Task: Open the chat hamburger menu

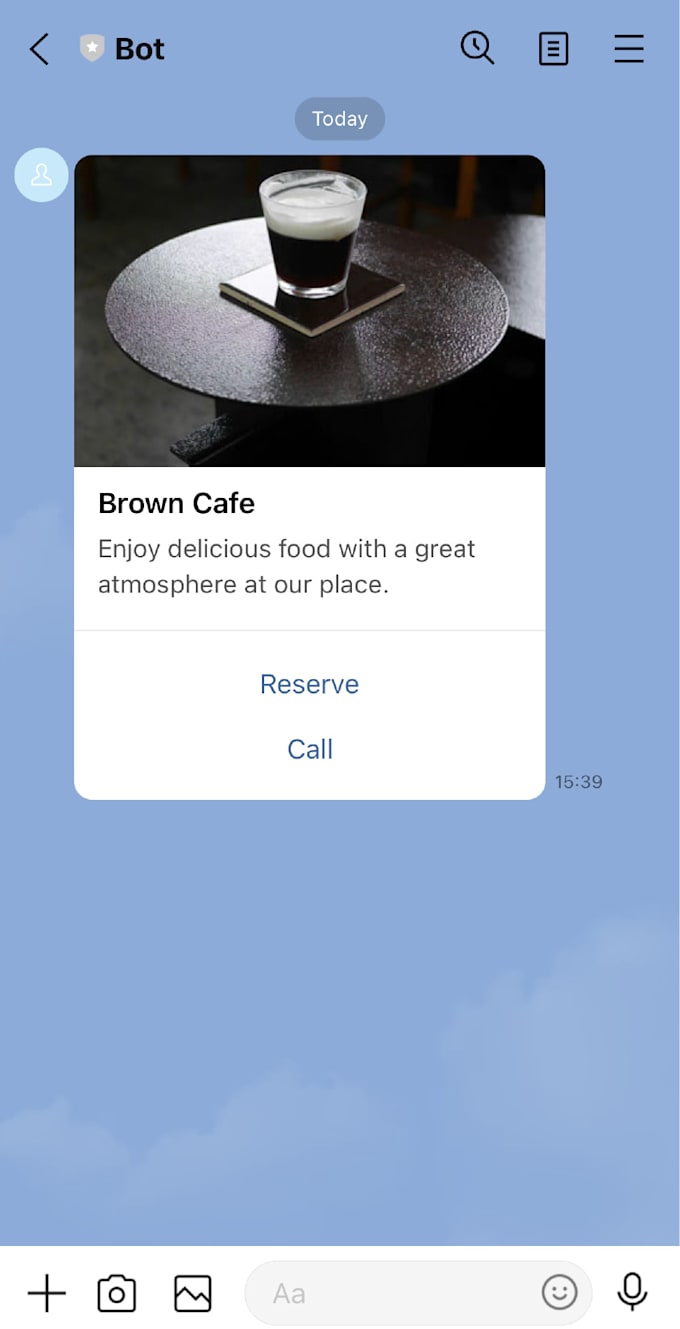Action: [x=628, y=49]
